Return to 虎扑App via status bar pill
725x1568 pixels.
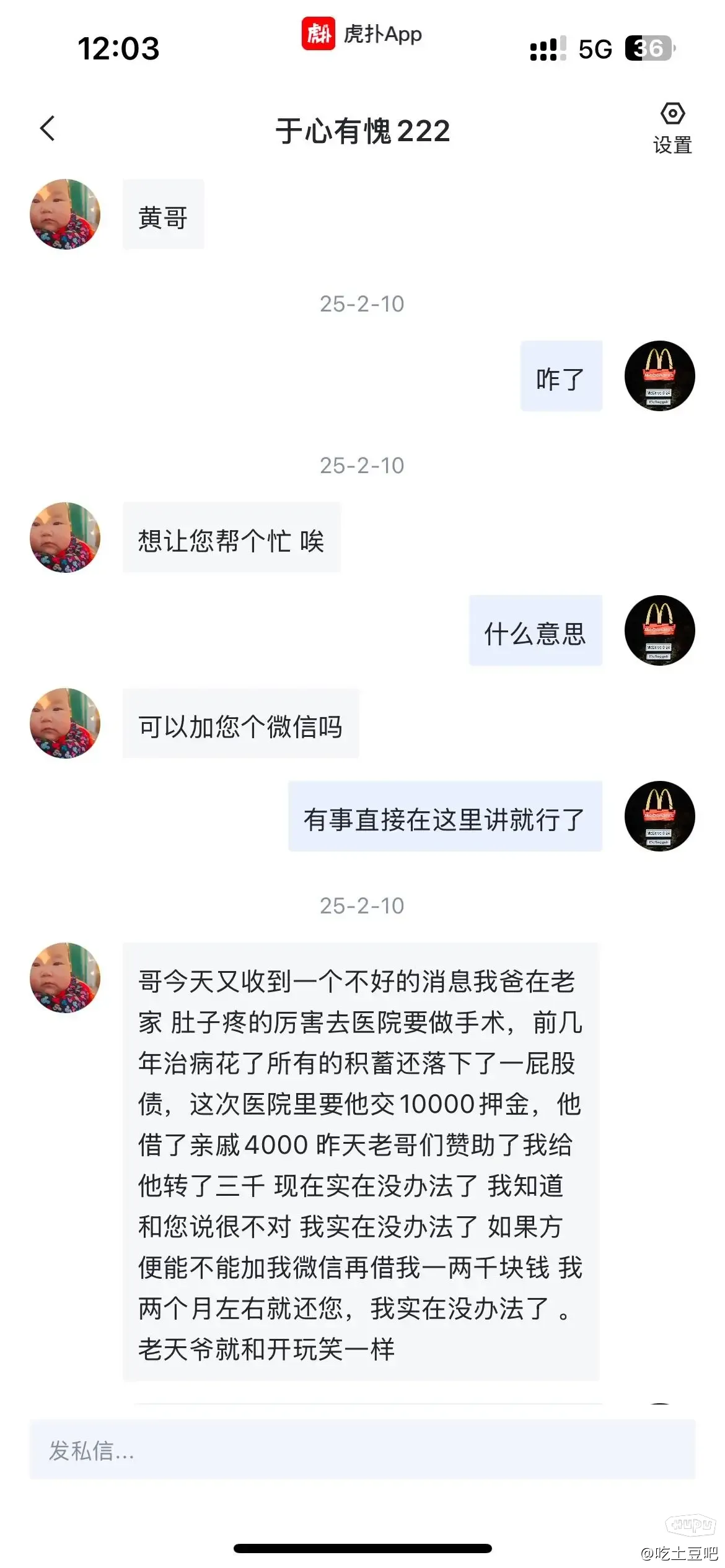tap(362, 34)
